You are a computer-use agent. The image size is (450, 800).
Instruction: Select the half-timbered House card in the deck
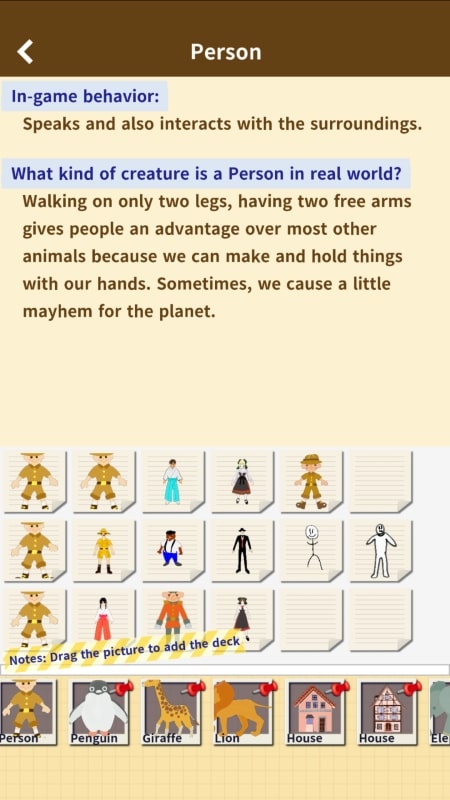click(x=387, y=712)
